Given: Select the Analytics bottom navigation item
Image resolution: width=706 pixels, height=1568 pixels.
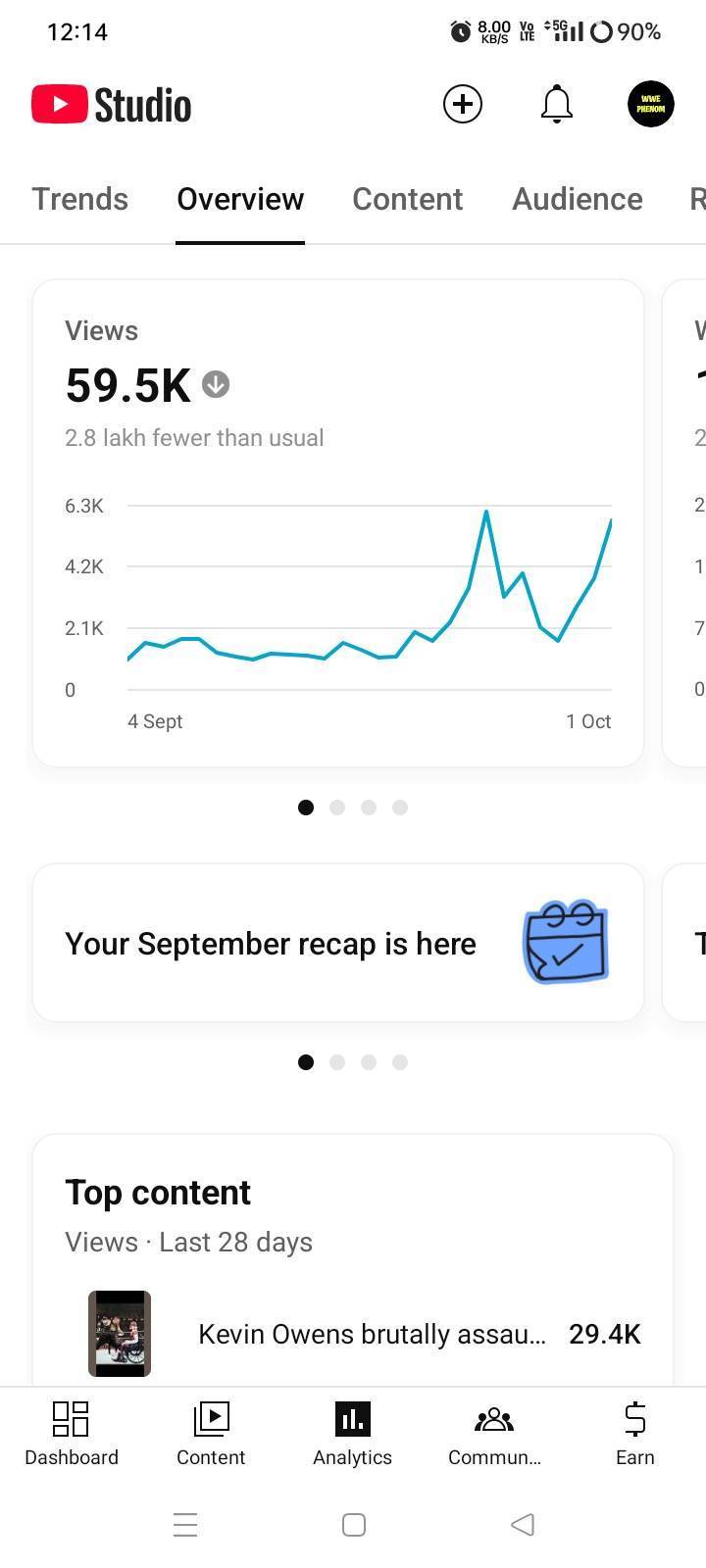Looking at the screenshot, I should (352, 1433).
